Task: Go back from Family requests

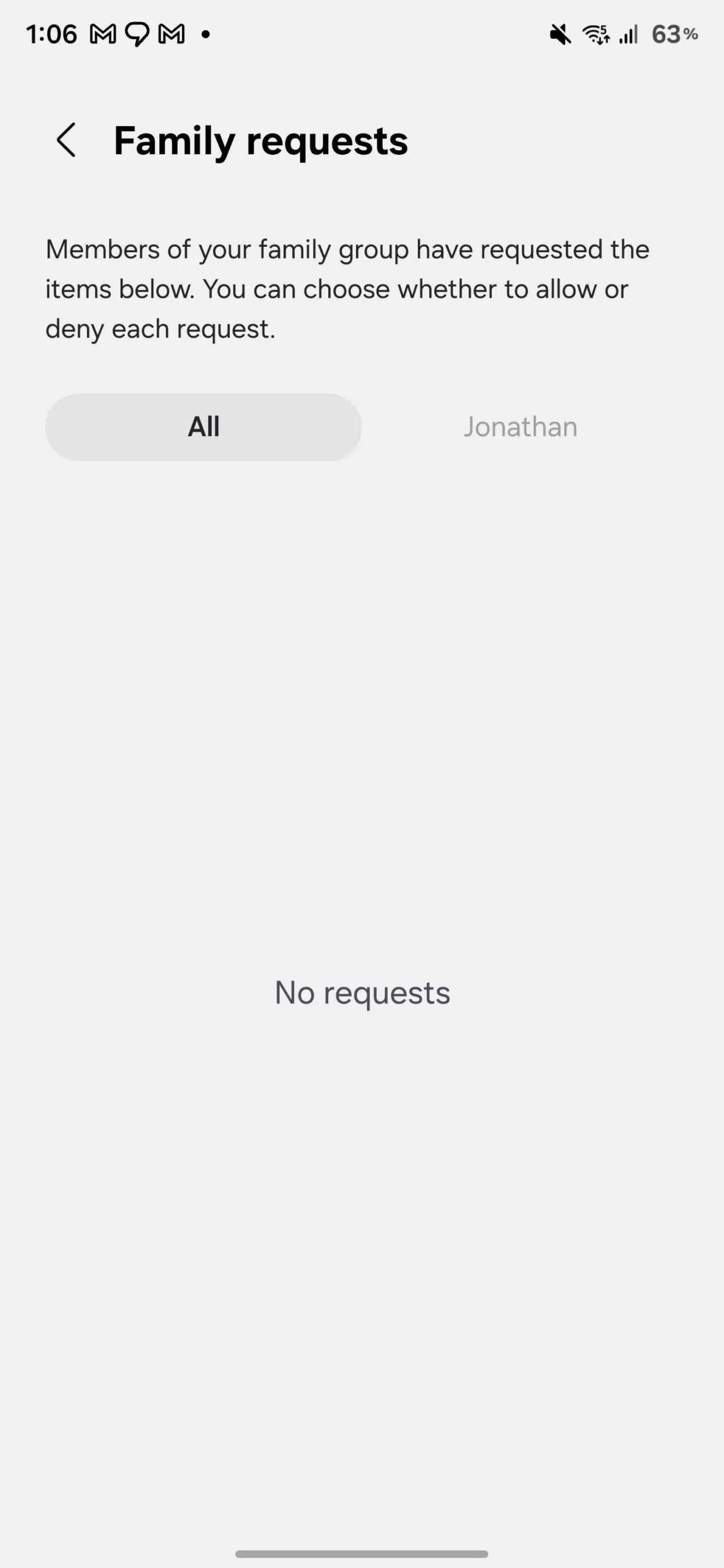Action: point(66,140)
